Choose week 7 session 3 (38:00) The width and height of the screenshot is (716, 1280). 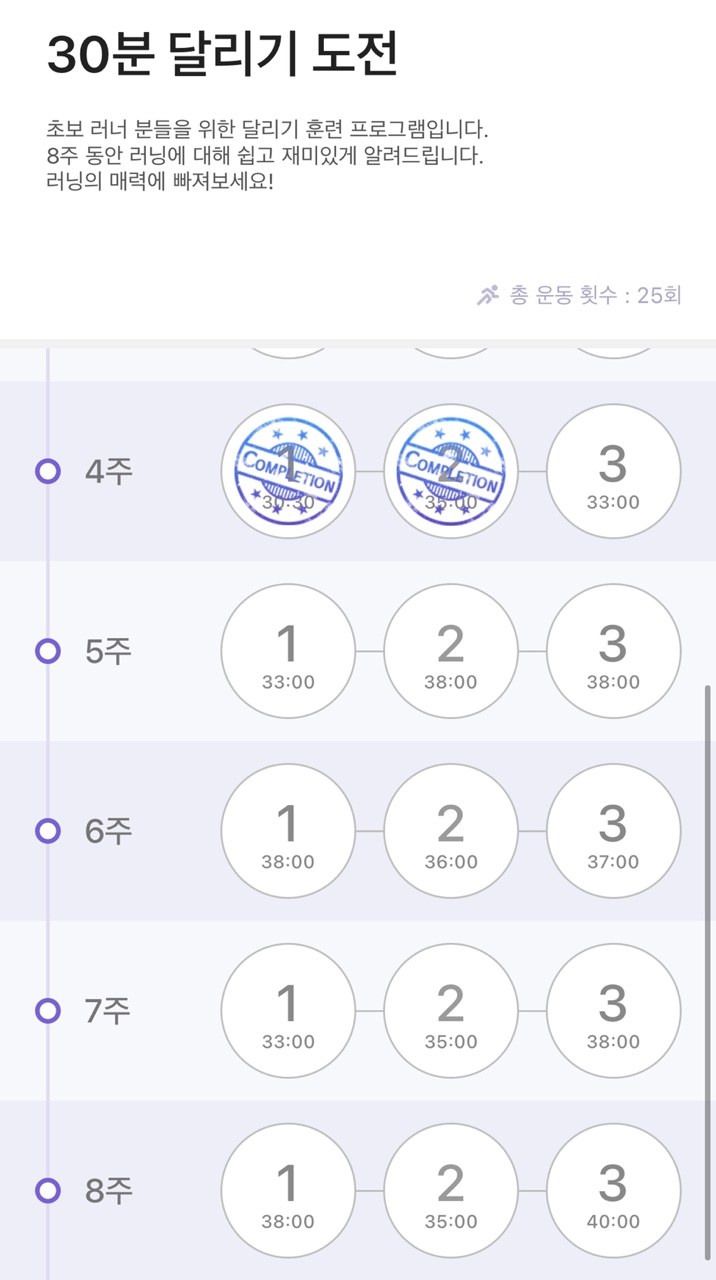613,1011
